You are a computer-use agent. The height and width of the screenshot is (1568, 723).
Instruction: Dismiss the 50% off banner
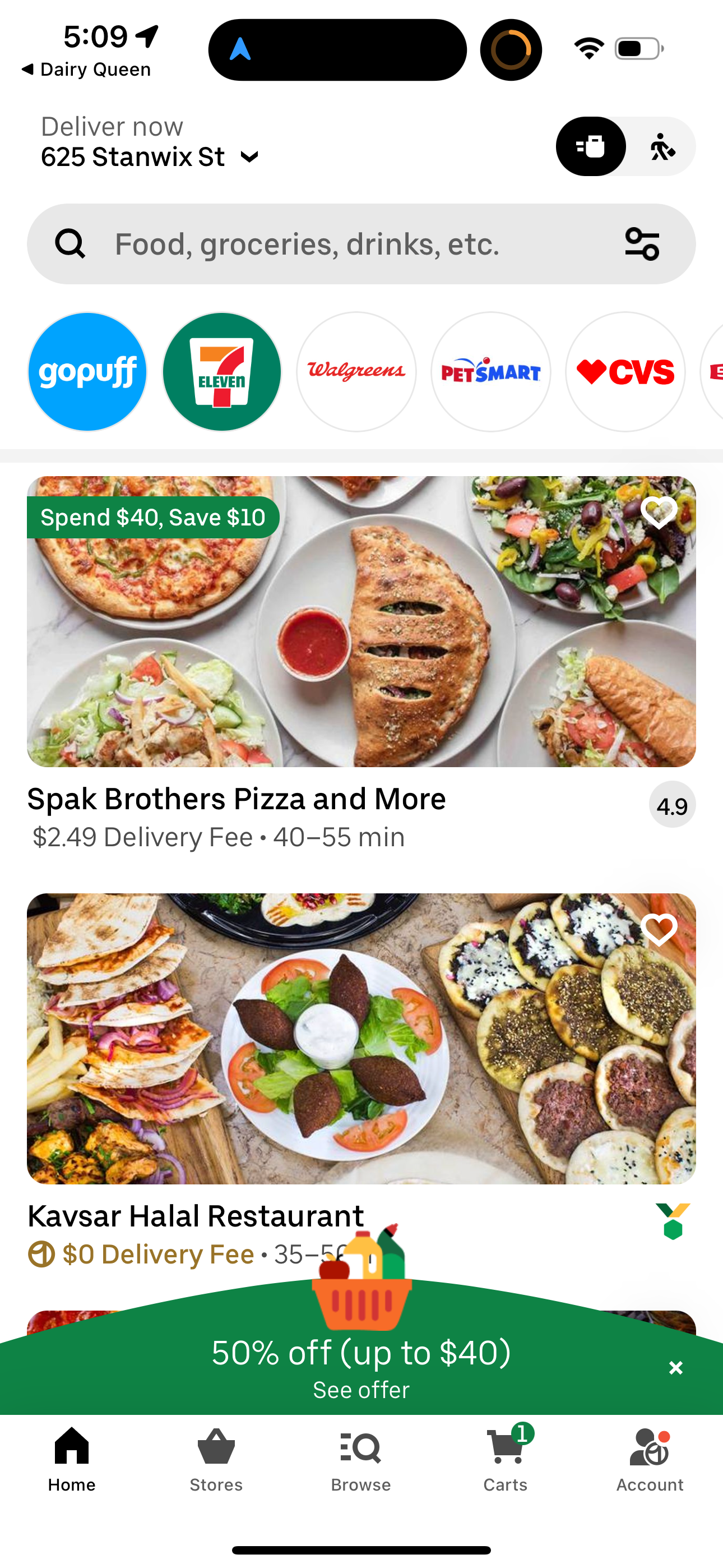(x=675, y=1368)
